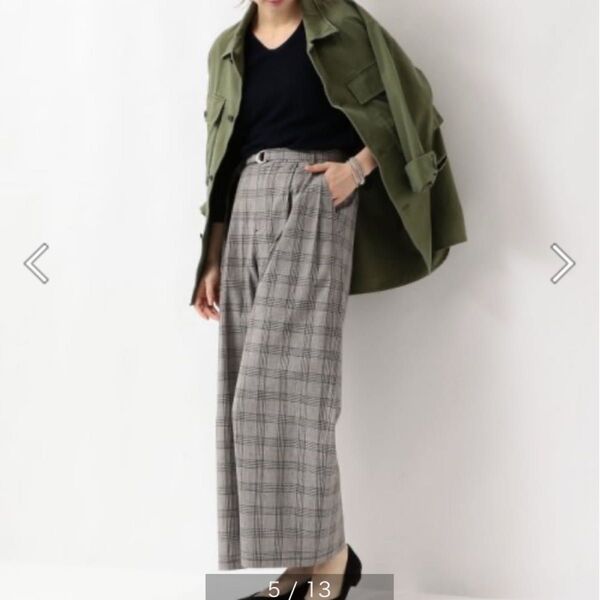Show the next product photo
The image size is (600, 600).
click(562, 264)
